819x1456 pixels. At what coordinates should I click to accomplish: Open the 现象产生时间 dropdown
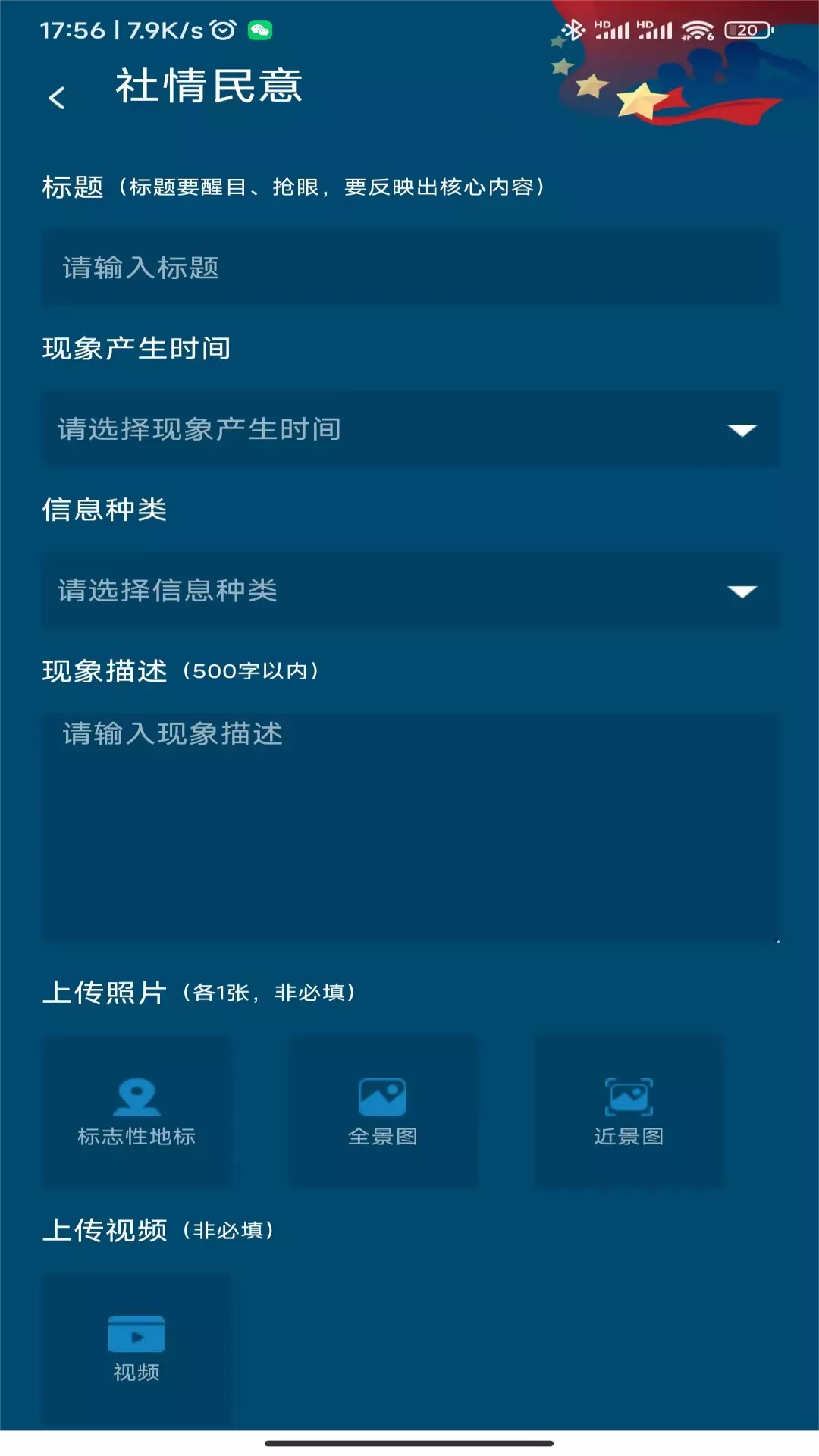click(409, 429)
